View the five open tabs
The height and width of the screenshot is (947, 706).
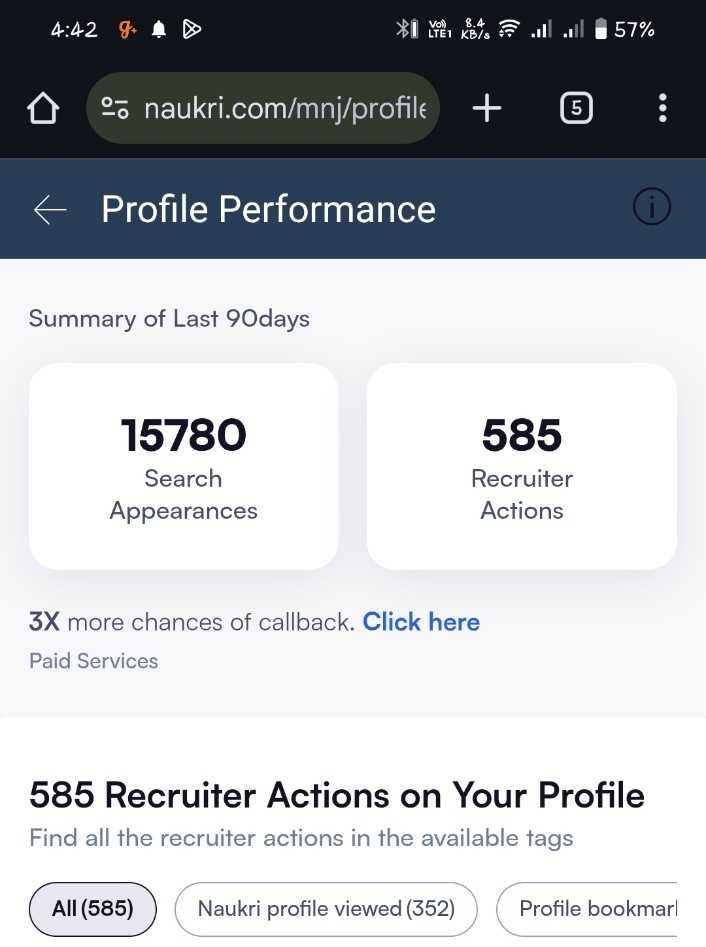(576, 108)
